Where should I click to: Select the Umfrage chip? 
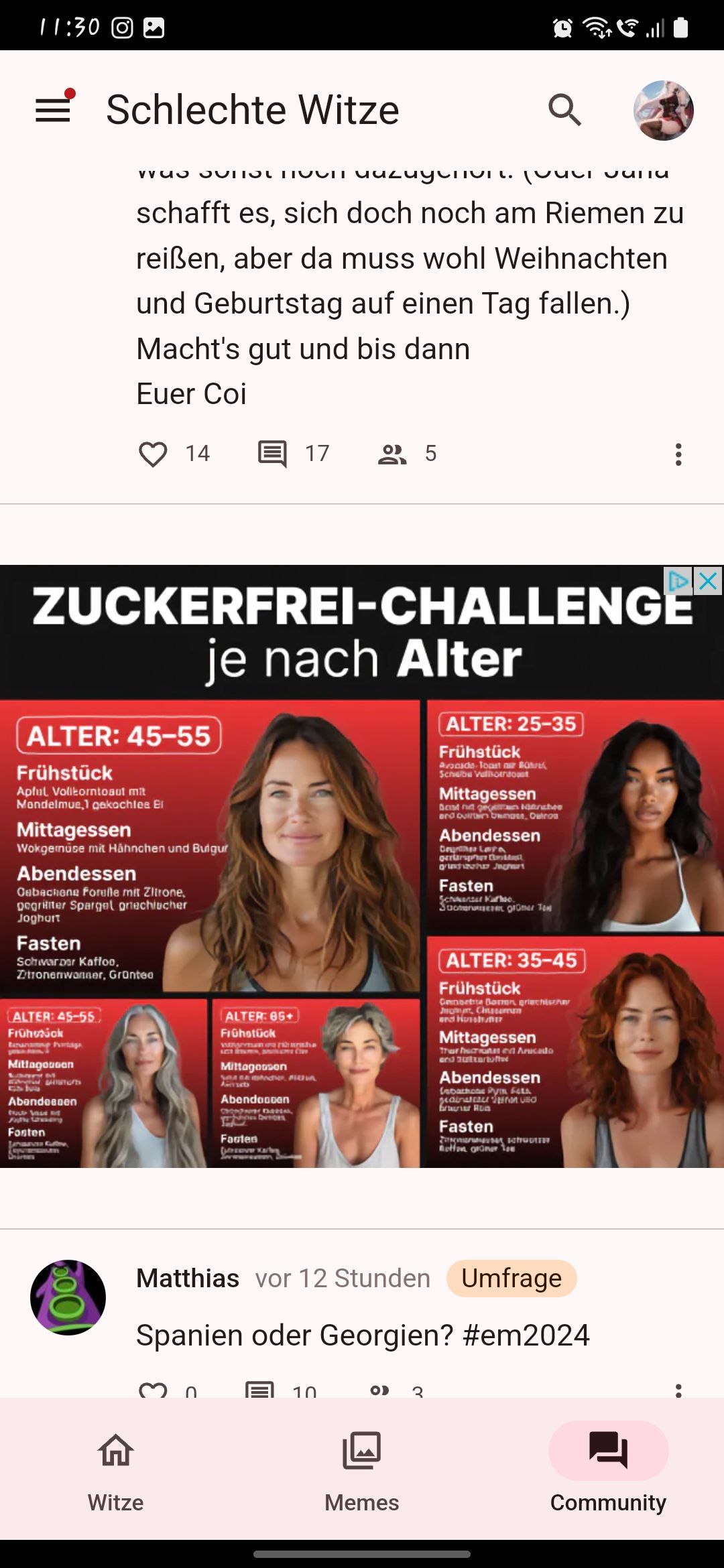[511, 1279]
